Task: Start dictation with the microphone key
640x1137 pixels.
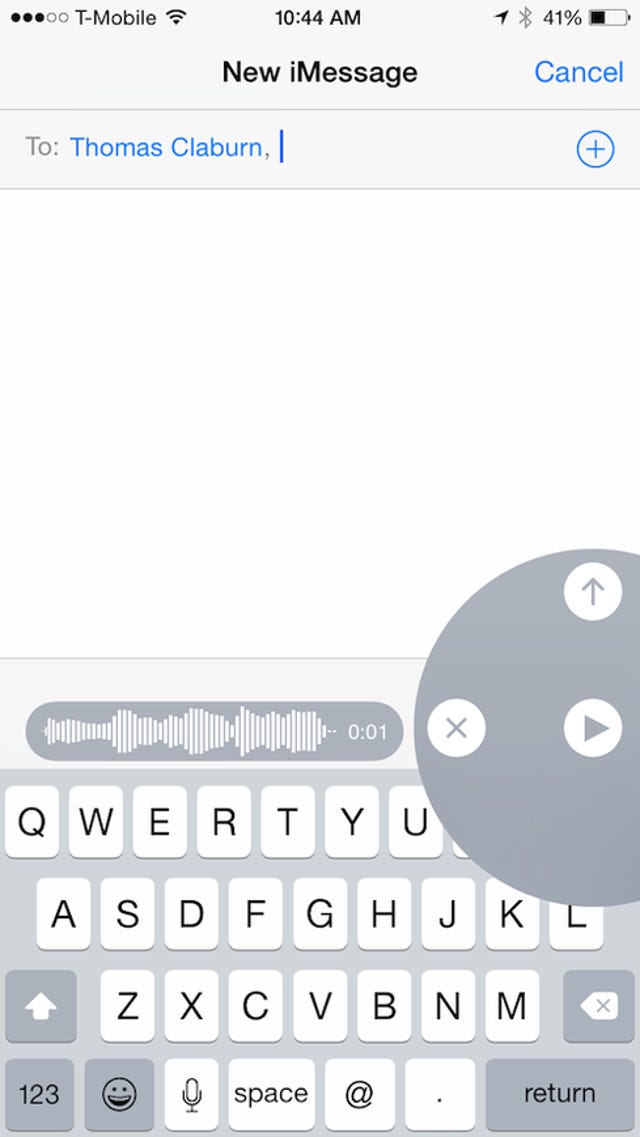Action: (192, 1094)
